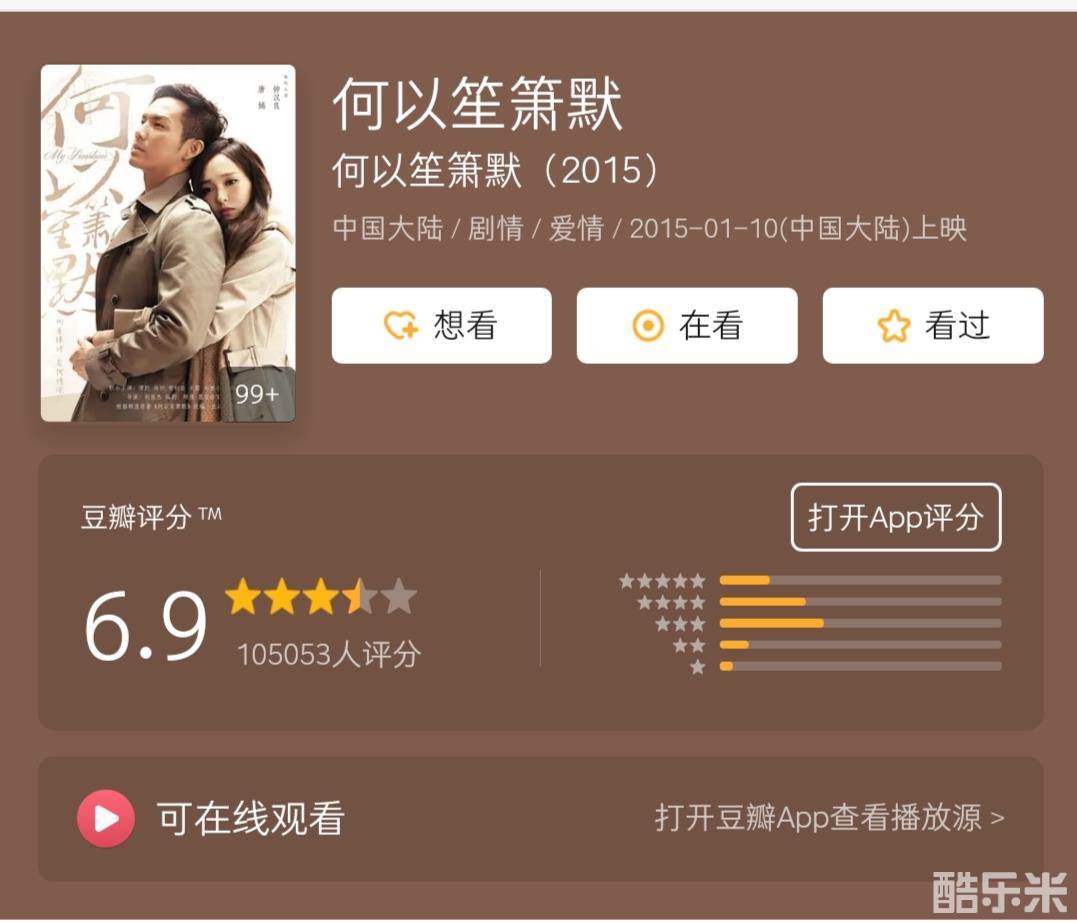Mark the movie as 看过
The image size is (1077, 923).
coord(932,326)
